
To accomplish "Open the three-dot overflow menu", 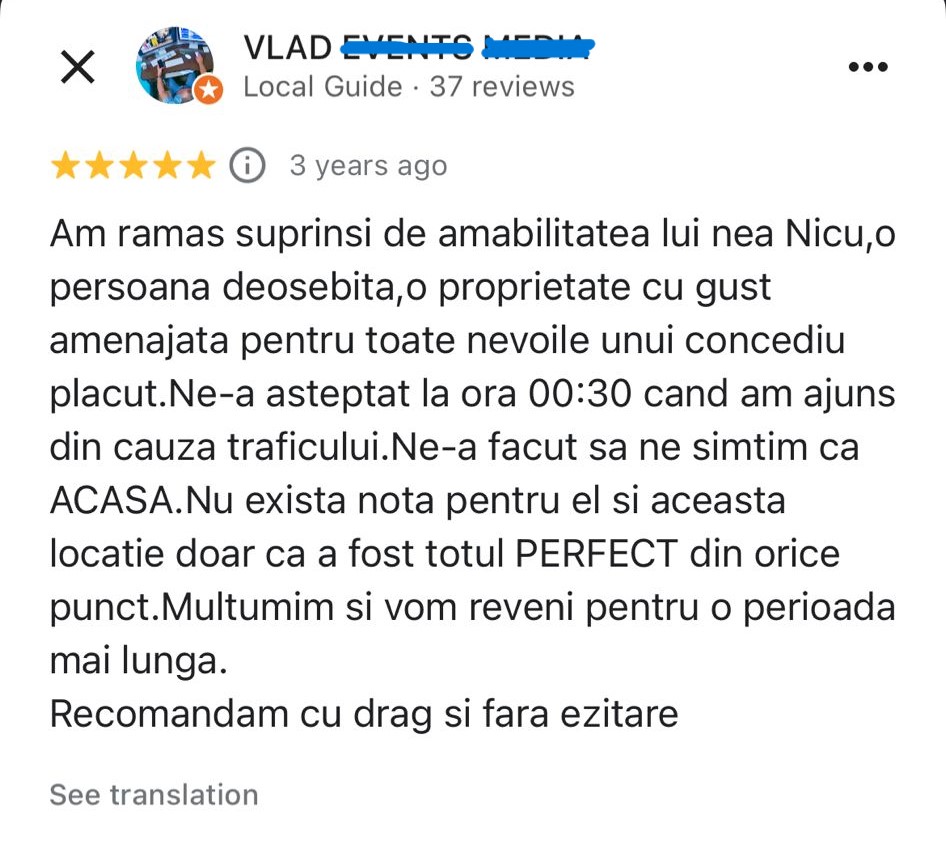I will [867, 67].
